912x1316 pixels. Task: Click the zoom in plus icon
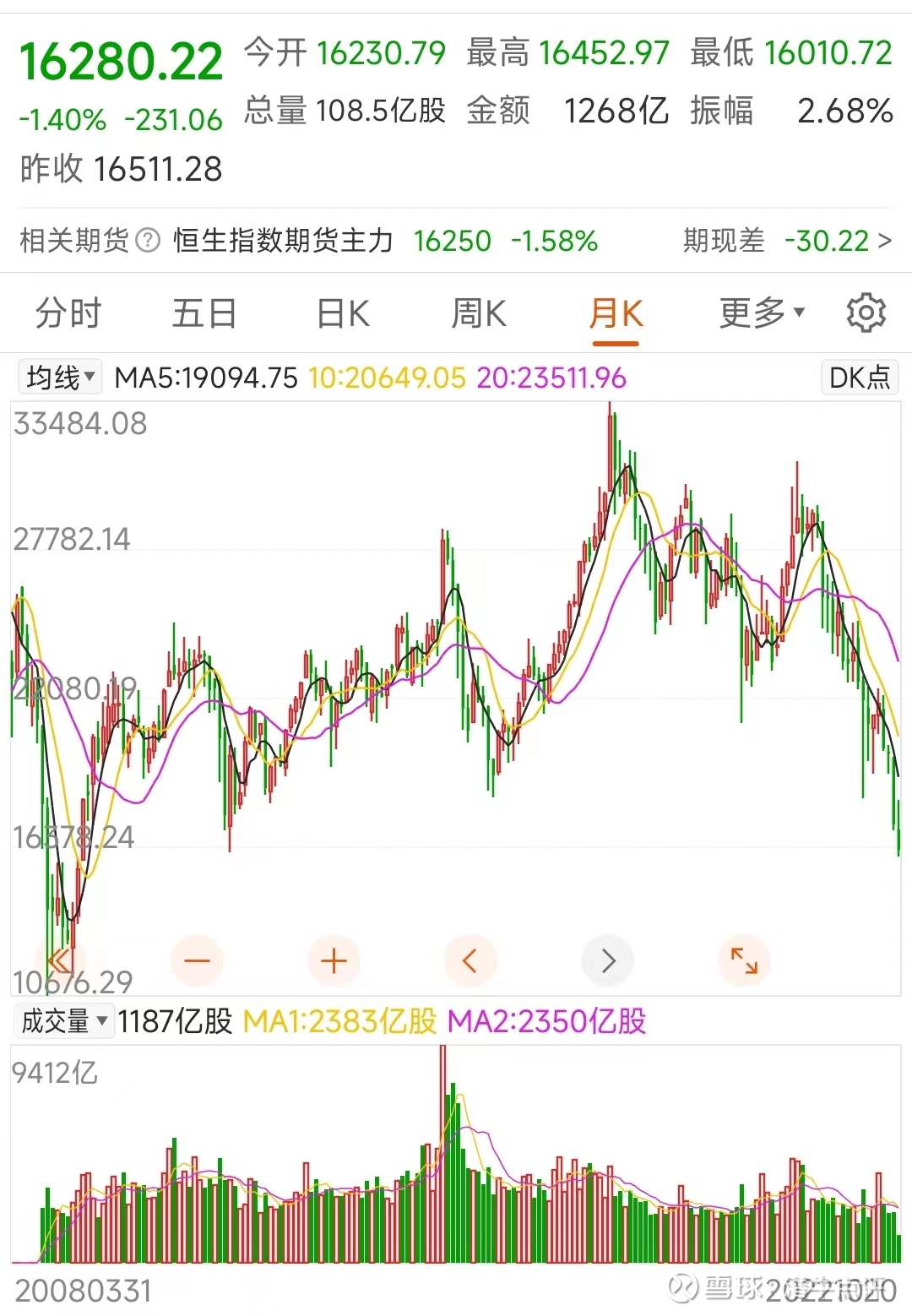point(334,960)
